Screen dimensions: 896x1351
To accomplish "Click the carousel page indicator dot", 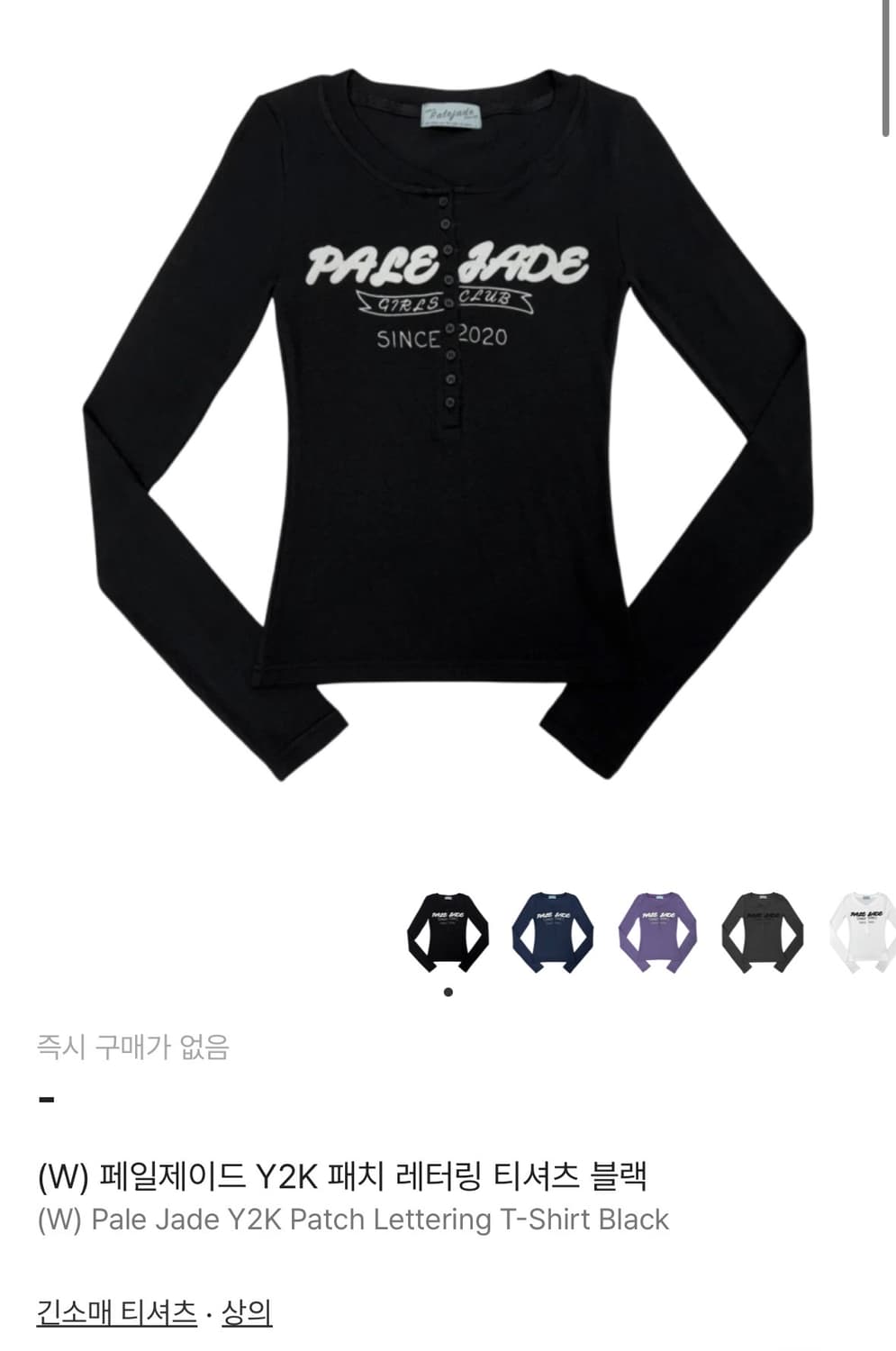I will tap(448, 991).
